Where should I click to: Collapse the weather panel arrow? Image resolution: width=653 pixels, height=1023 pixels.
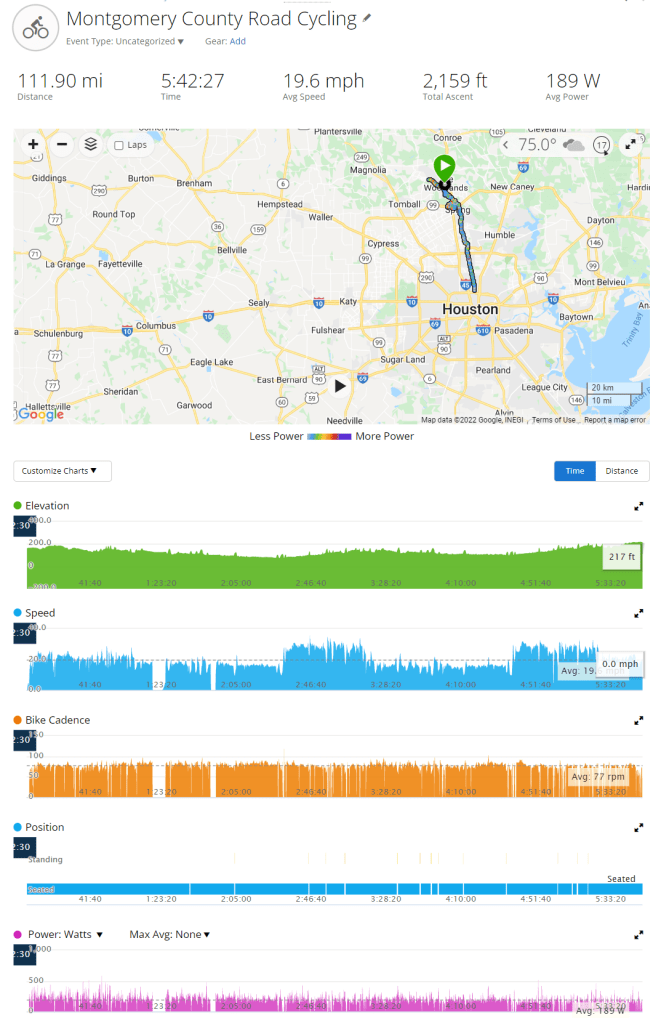click(506, 145)
